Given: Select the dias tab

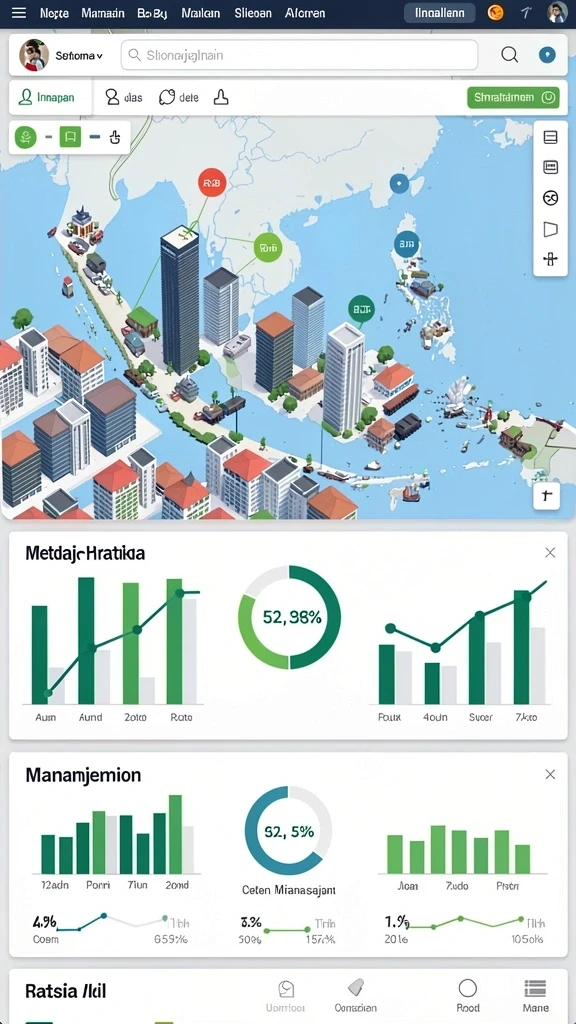Looking at the screenshot, I should point(124,98).
